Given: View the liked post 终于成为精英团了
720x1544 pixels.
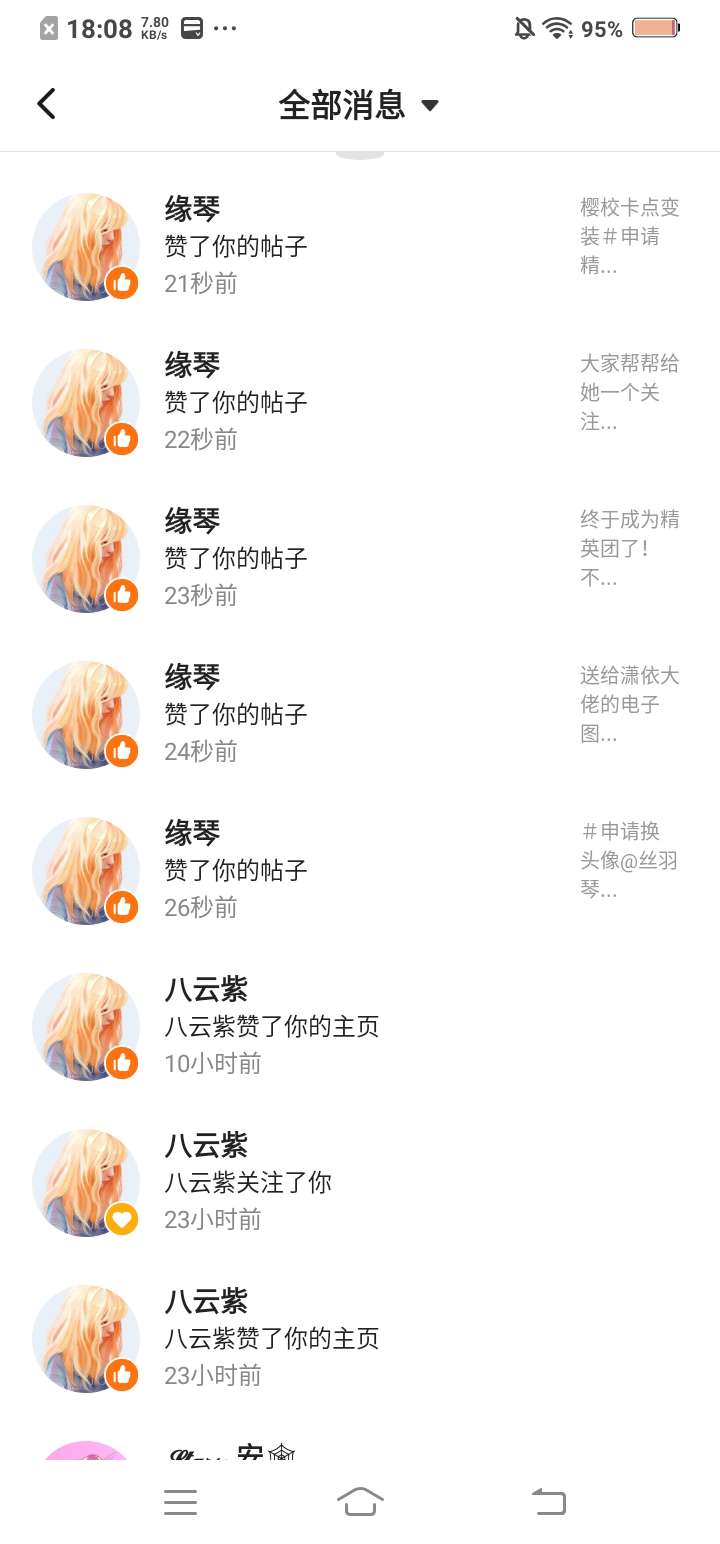Looking at the screenshot, I should coord(628,548).
